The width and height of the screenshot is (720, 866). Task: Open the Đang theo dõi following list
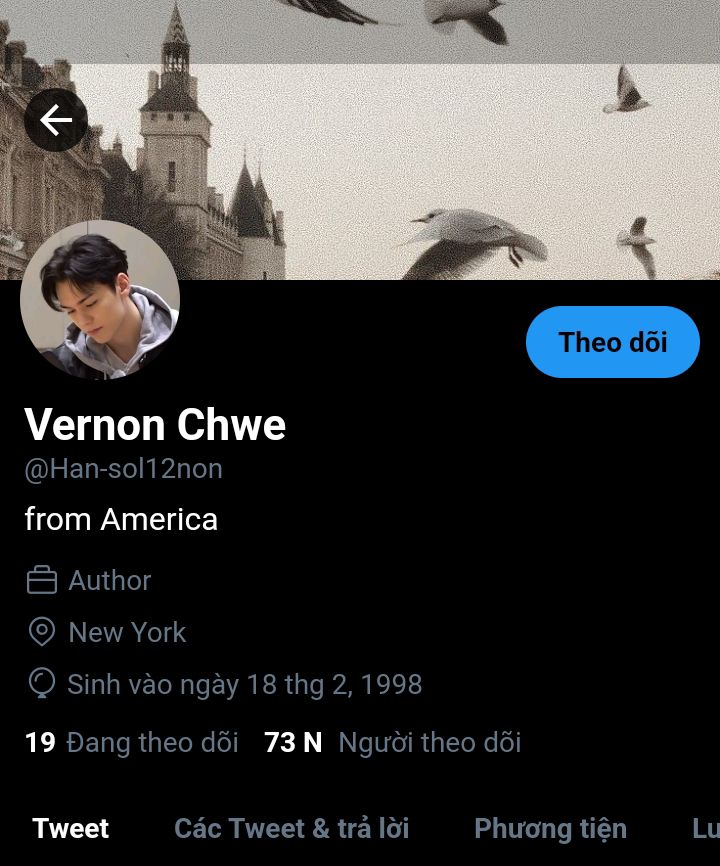132,742
